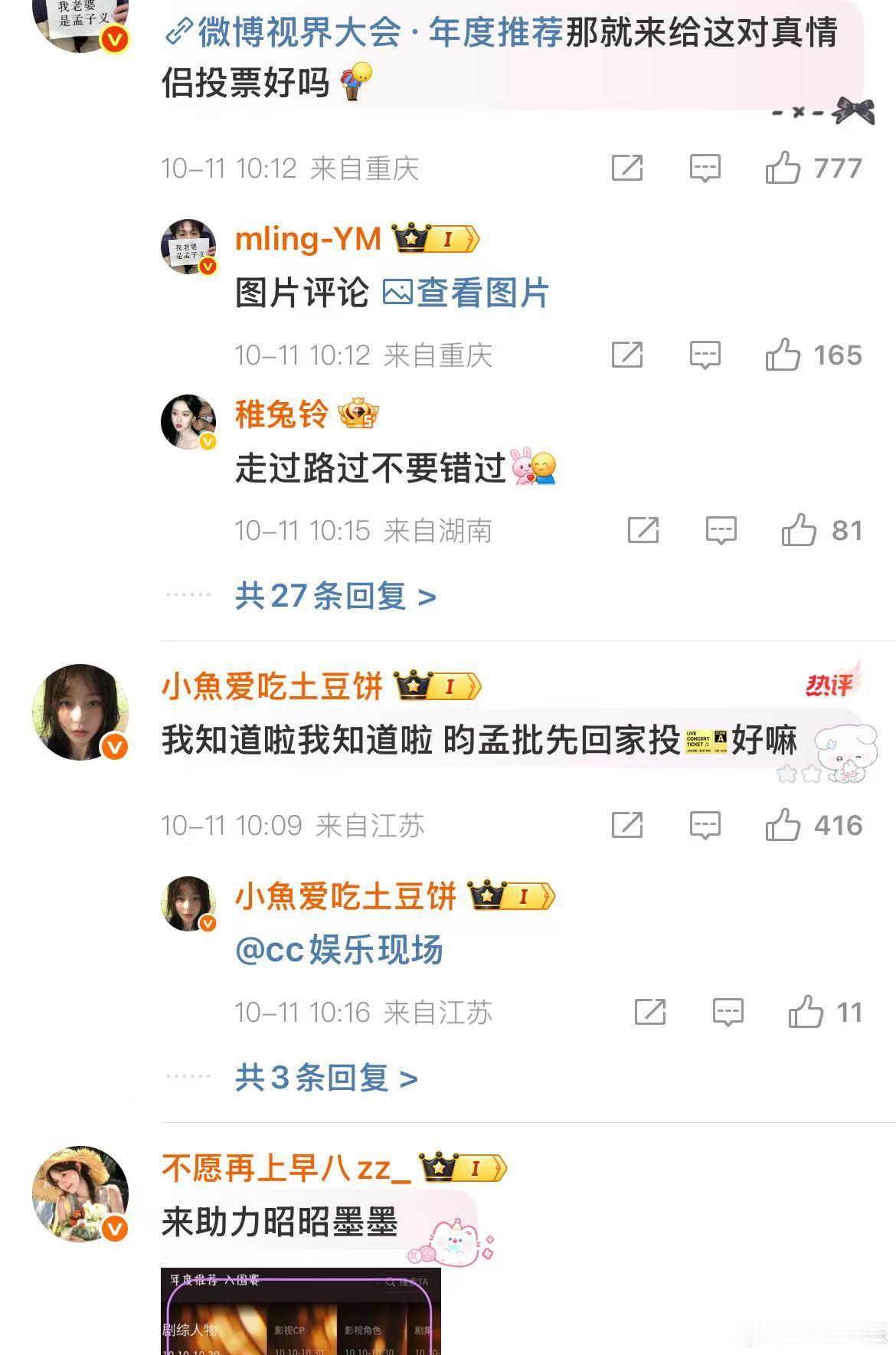Like 稚兔铃's reply
This screenshot has width=896, height=1355.
pos(798,530)
